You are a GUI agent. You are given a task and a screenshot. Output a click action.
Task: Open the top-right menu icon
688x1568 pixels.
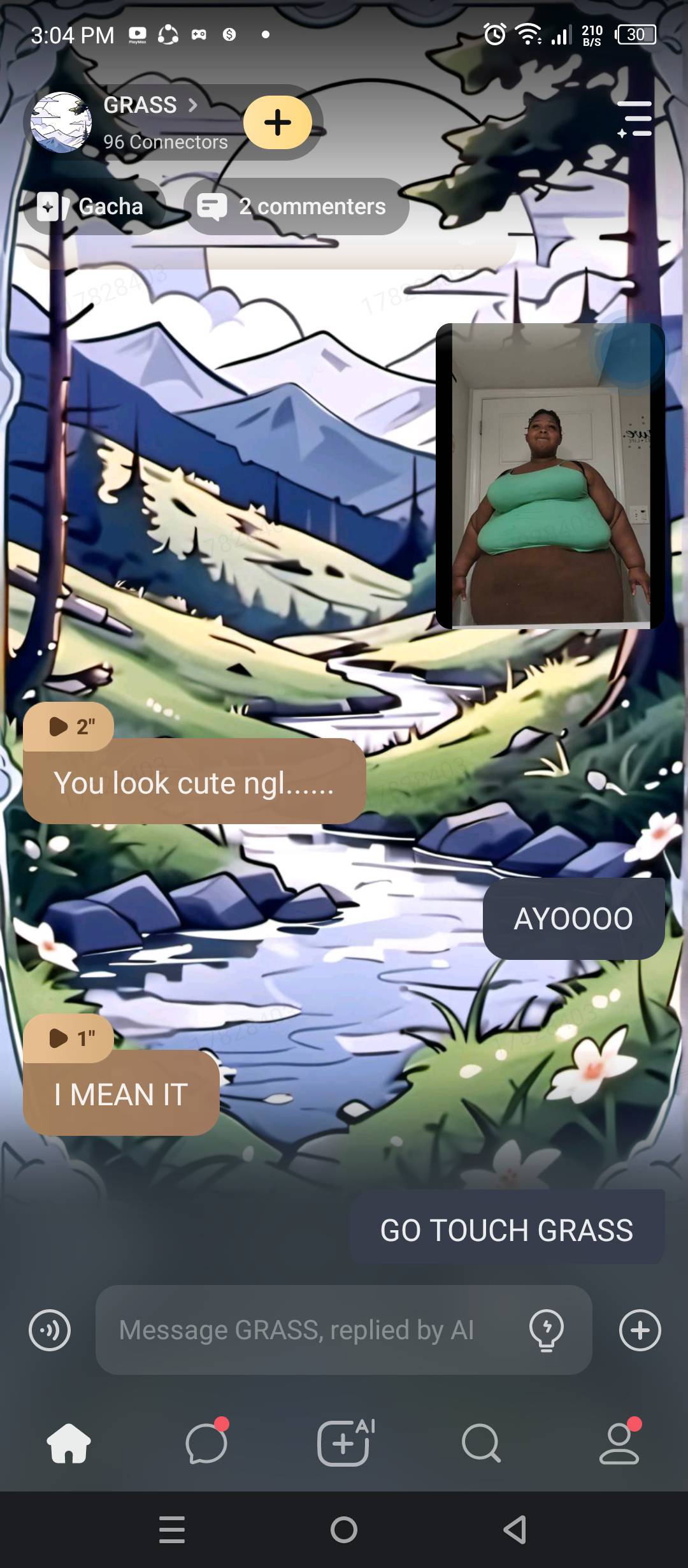pyautogui.click(x=634, y=119)
